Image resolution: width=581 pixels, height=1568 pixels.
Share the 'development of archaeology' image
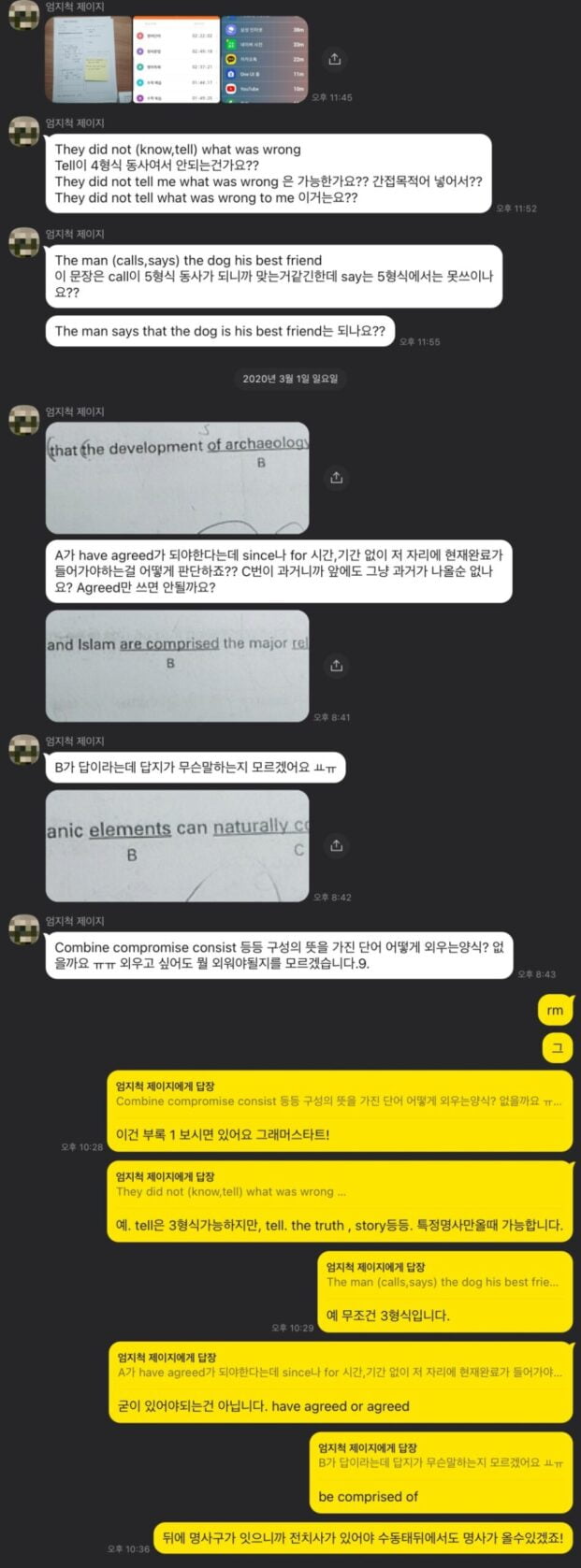[x=336, y=478]
